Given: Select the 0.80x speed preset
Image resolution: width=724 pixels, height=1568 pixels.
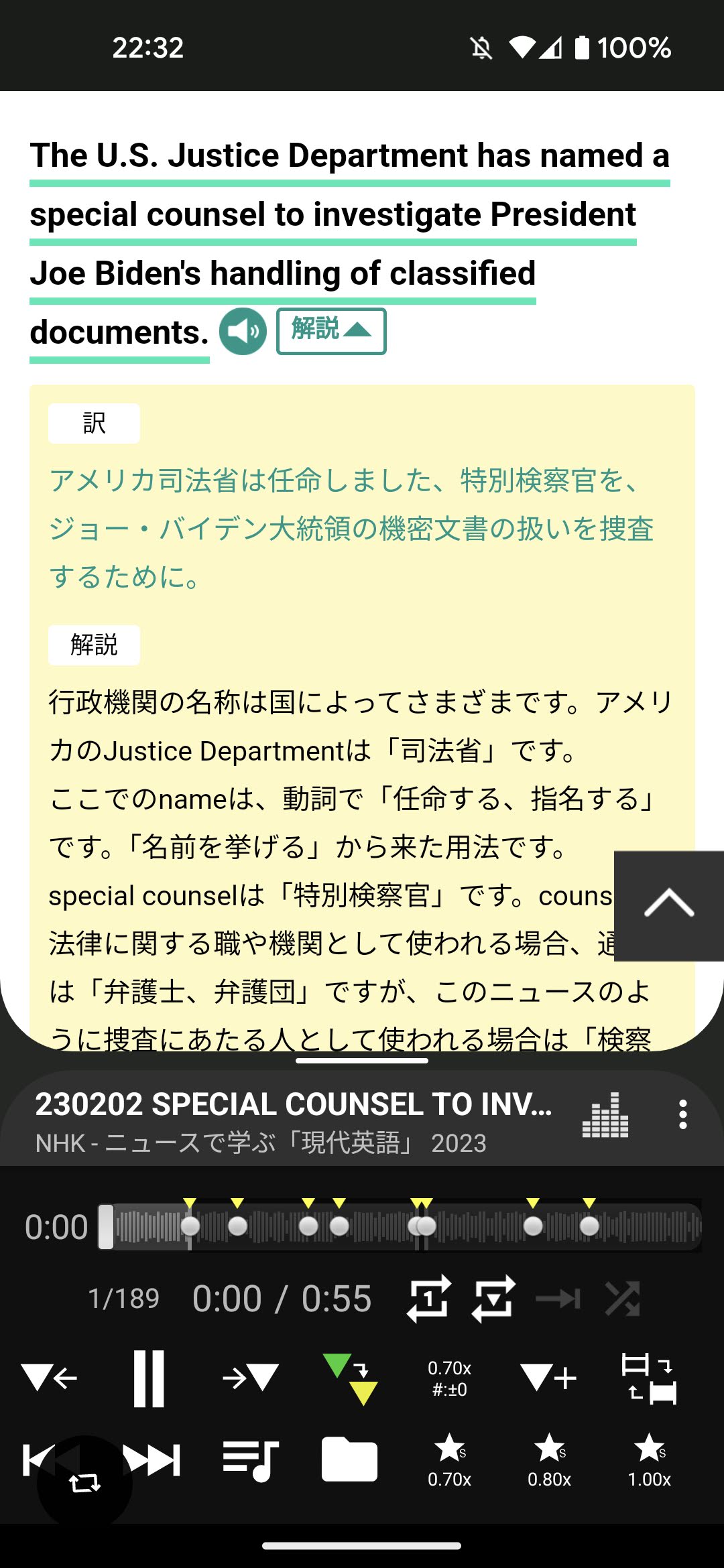Looking at the screenshot, I should click(x=549, y=1460).
